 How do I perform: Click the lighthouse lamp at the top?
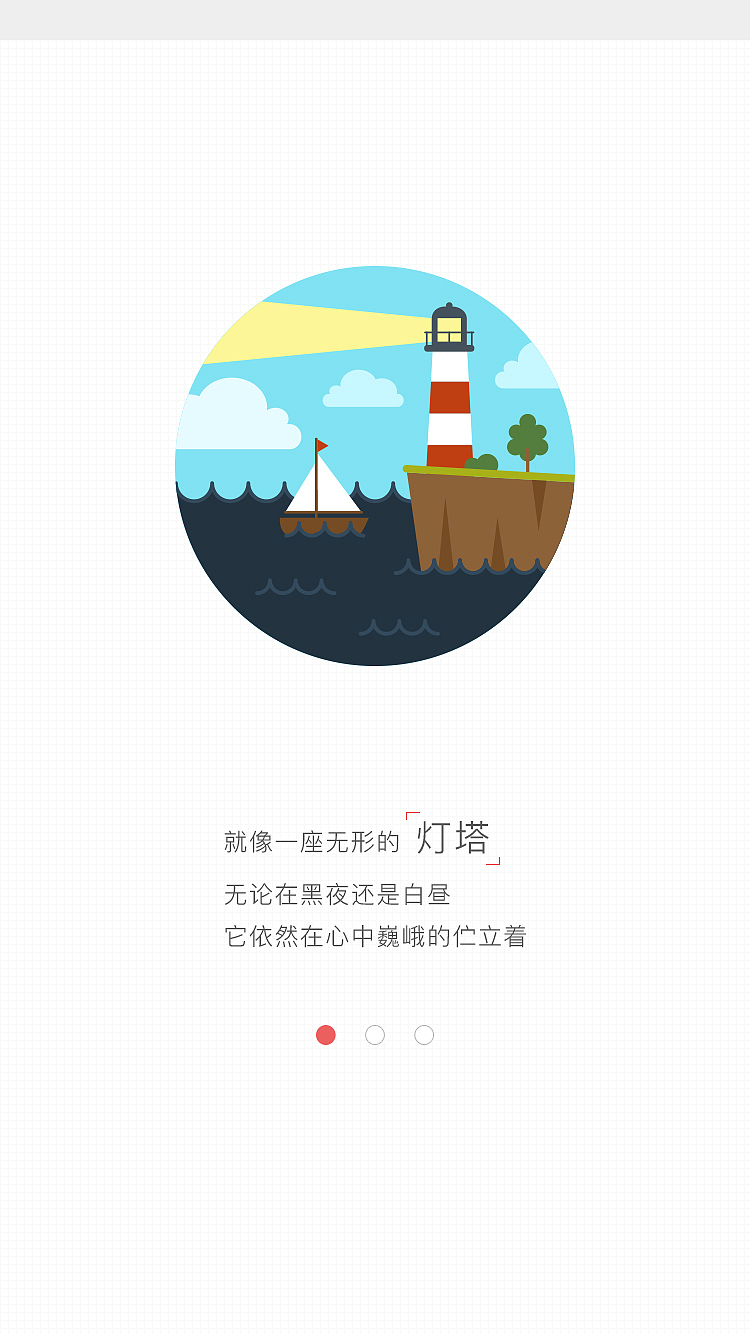point(450,325)
